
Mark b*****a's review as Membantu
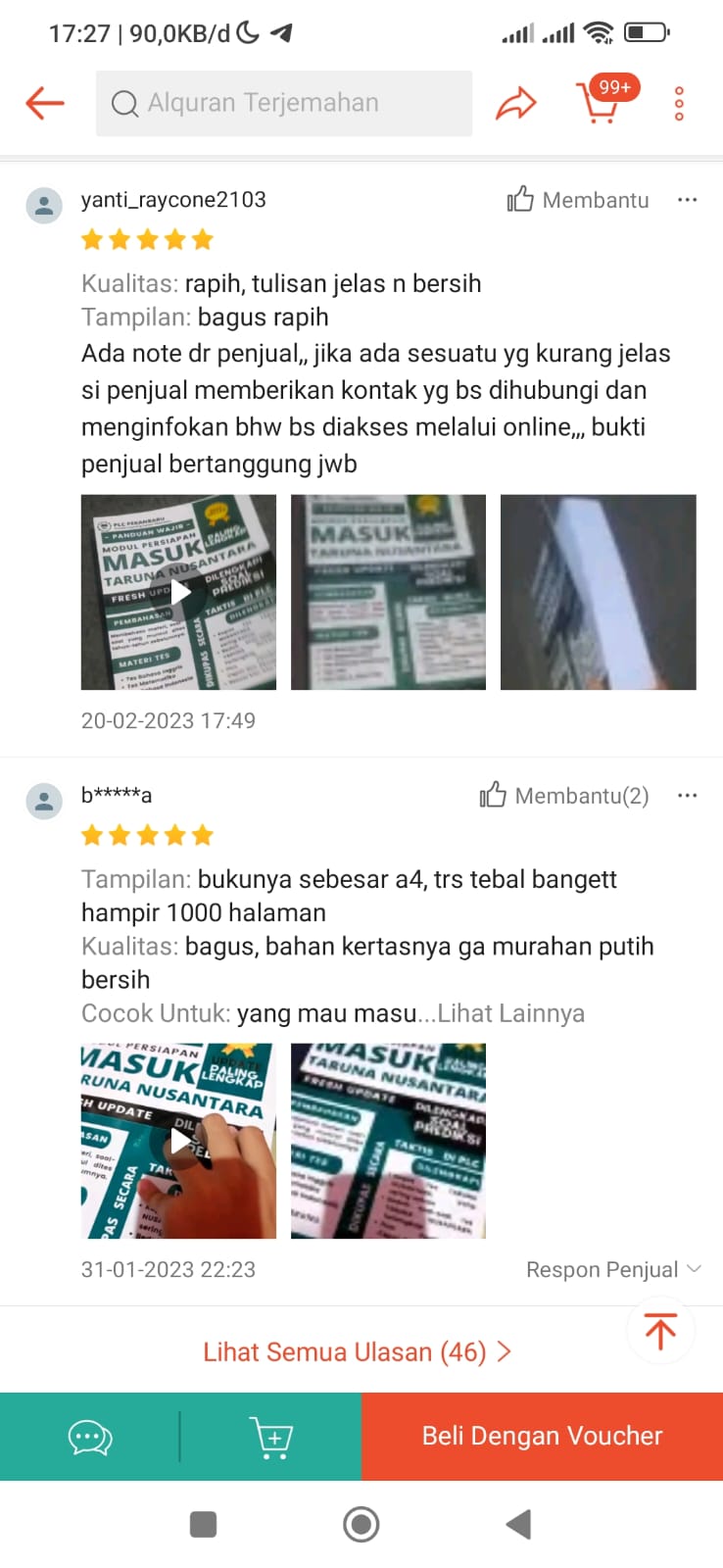click(564, 796)
